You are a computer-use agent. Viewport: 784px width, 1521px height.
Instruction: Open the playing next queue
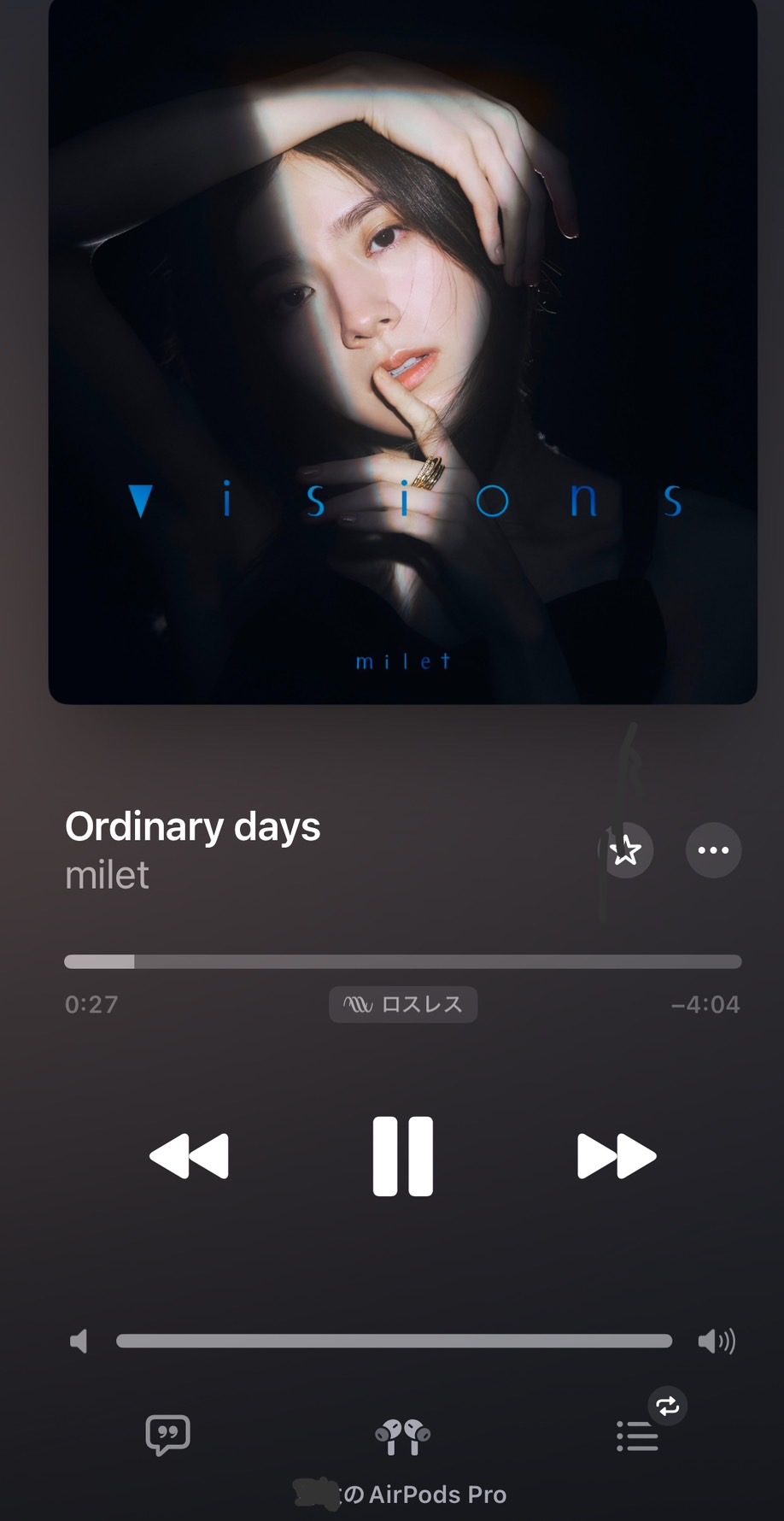click(637, 1436)
